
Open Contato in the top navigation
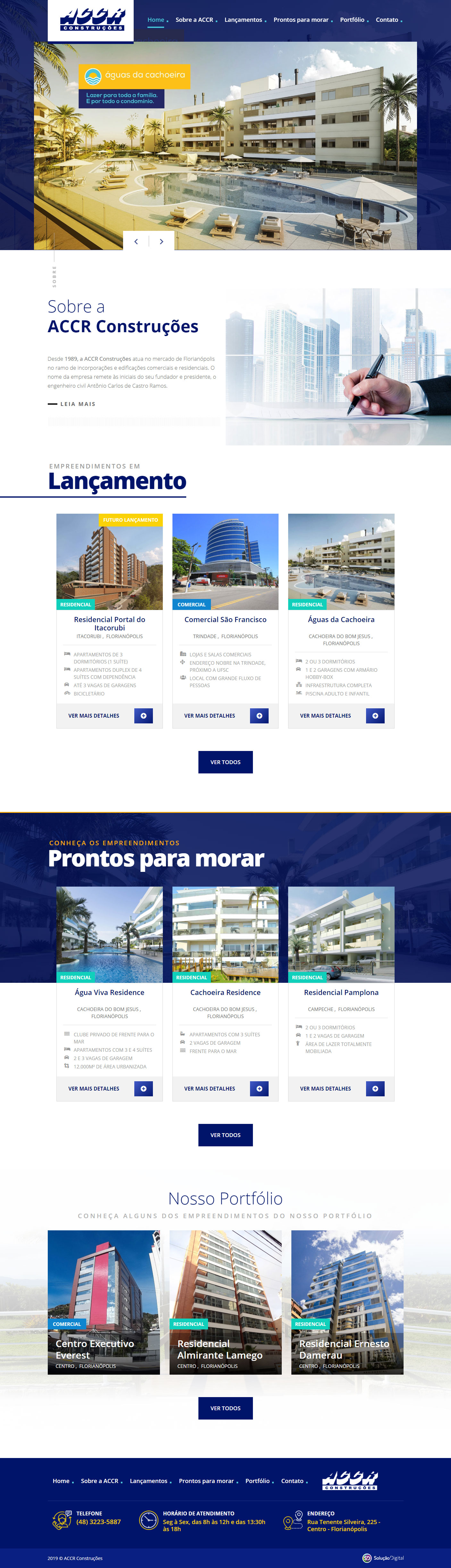(387, 20)
